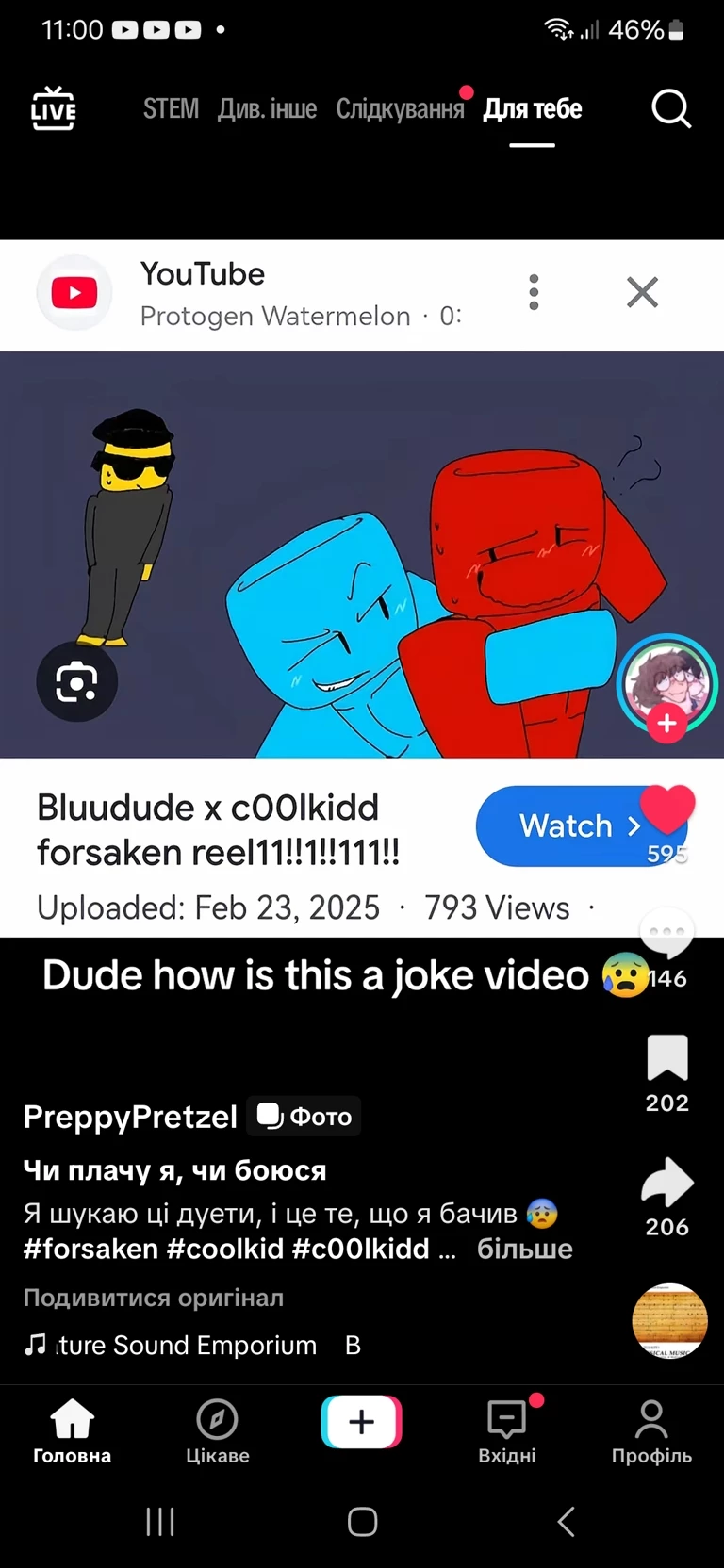The height and width of the screenshot is (1568, 724).
Task: Switch to the STEM feed tab
Action: [171, 109]
